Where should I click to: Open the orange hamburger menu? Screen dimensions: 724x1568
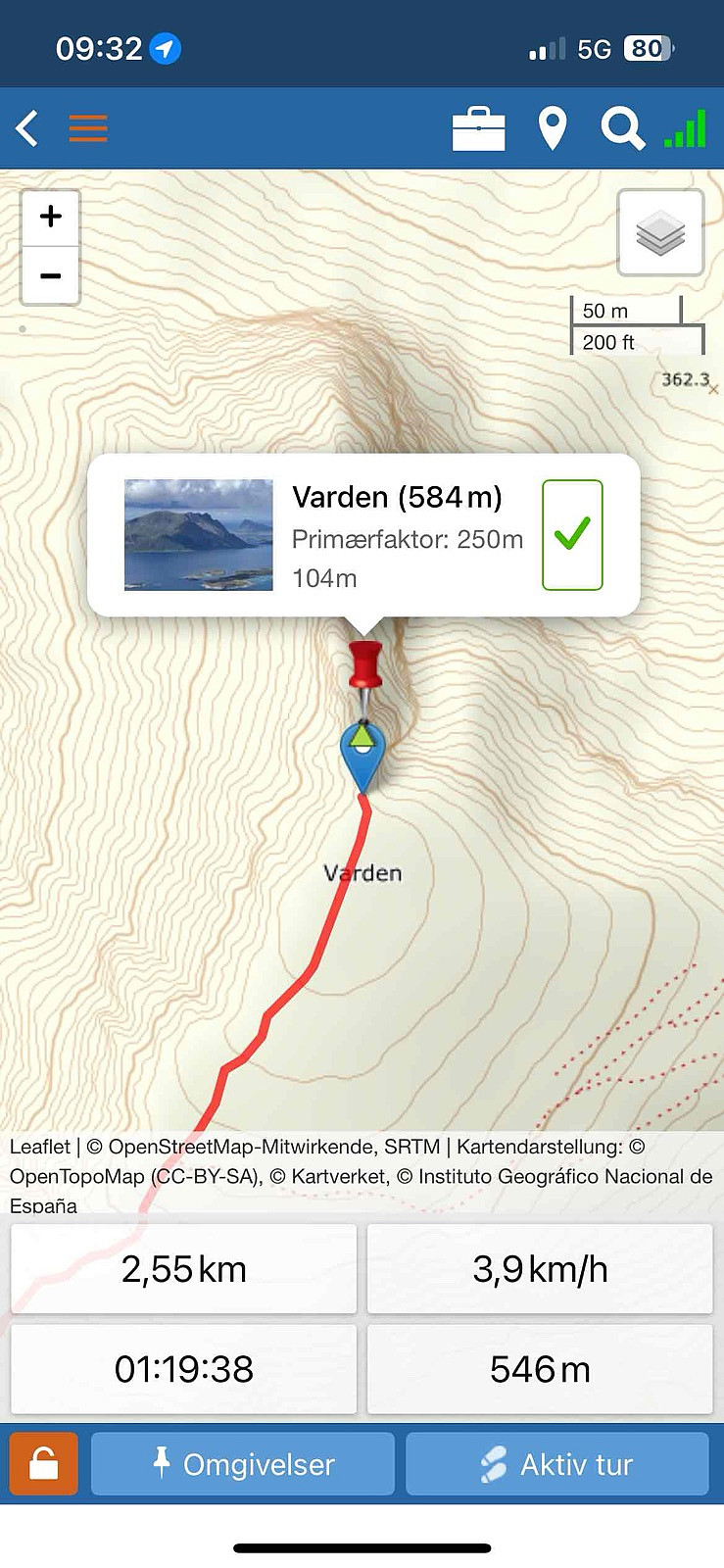88,128
